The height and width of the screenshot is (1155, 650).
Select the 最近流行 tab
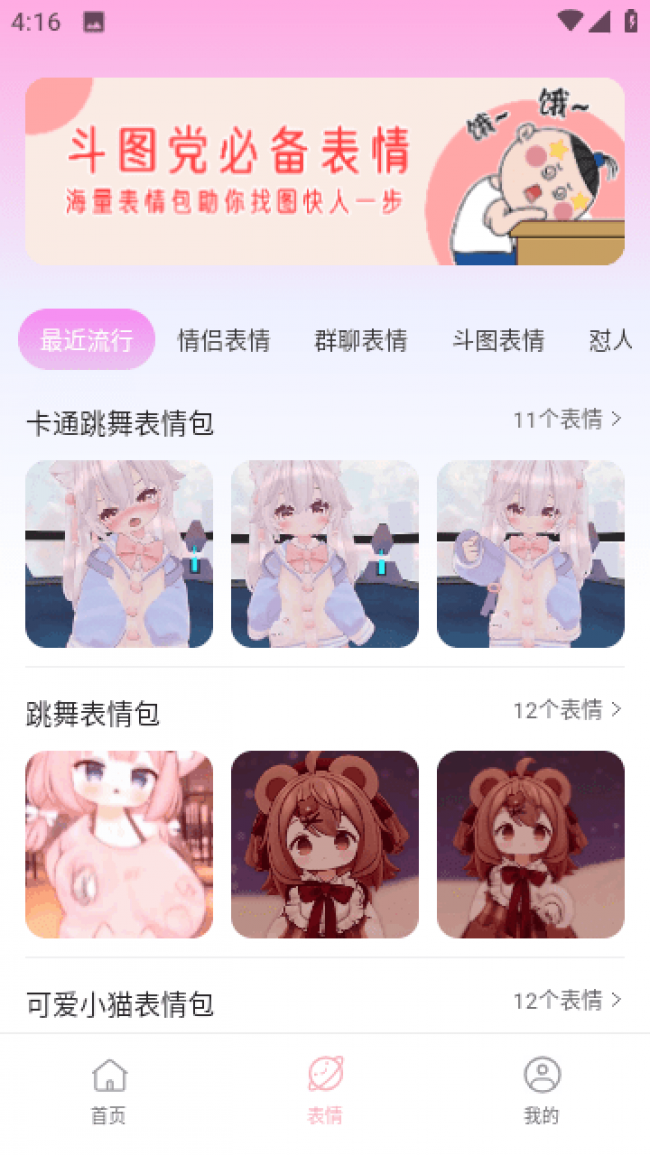[x=87, y=340]
